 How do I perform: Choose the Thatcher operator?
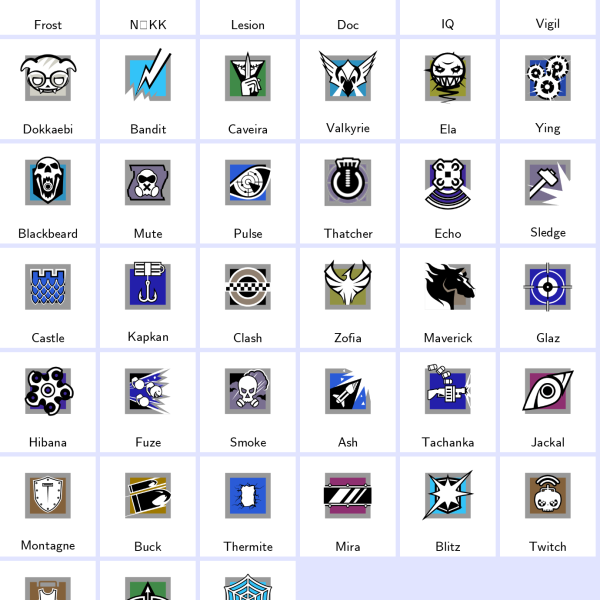[348, 192]
